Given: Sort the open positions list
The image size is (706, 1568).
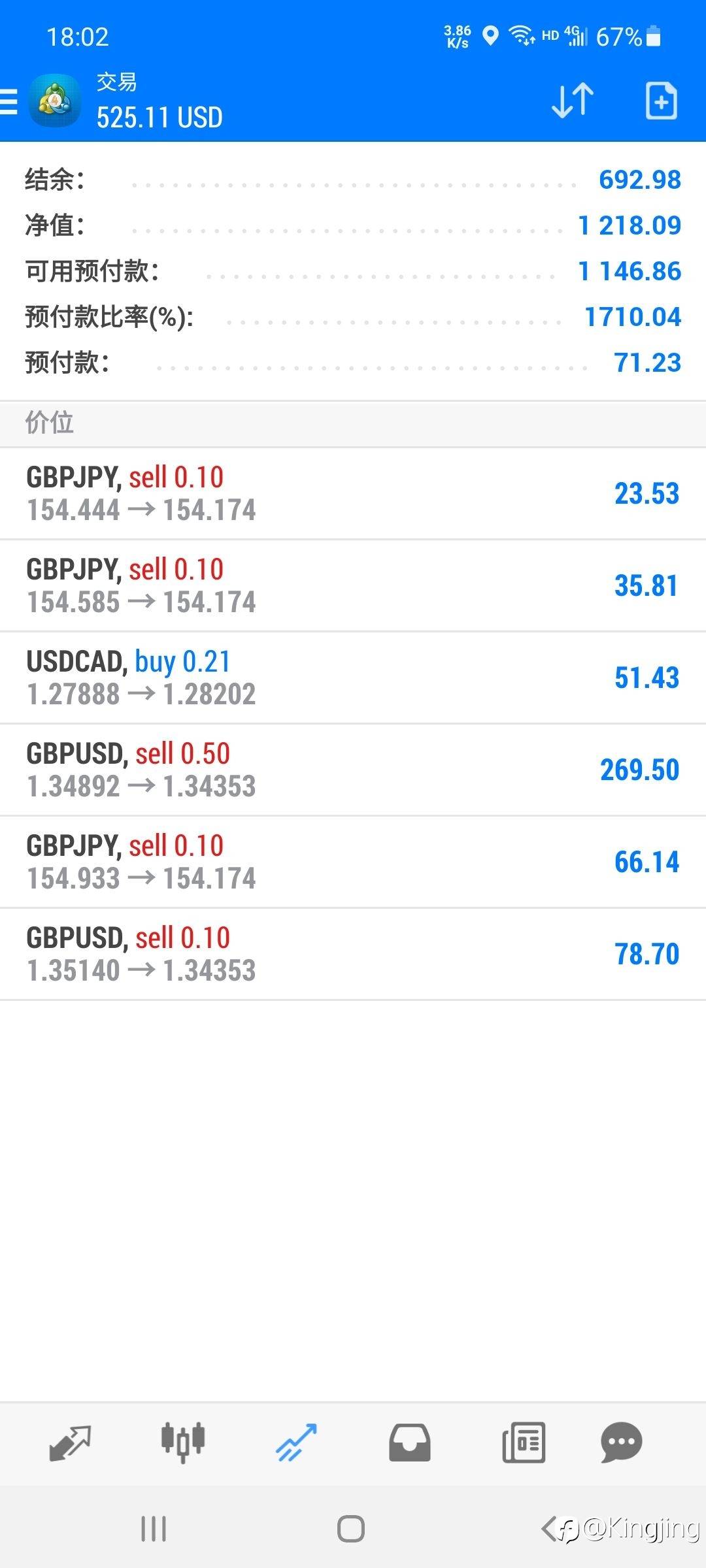Looking at the screenshot, I should tap(573, 101).
